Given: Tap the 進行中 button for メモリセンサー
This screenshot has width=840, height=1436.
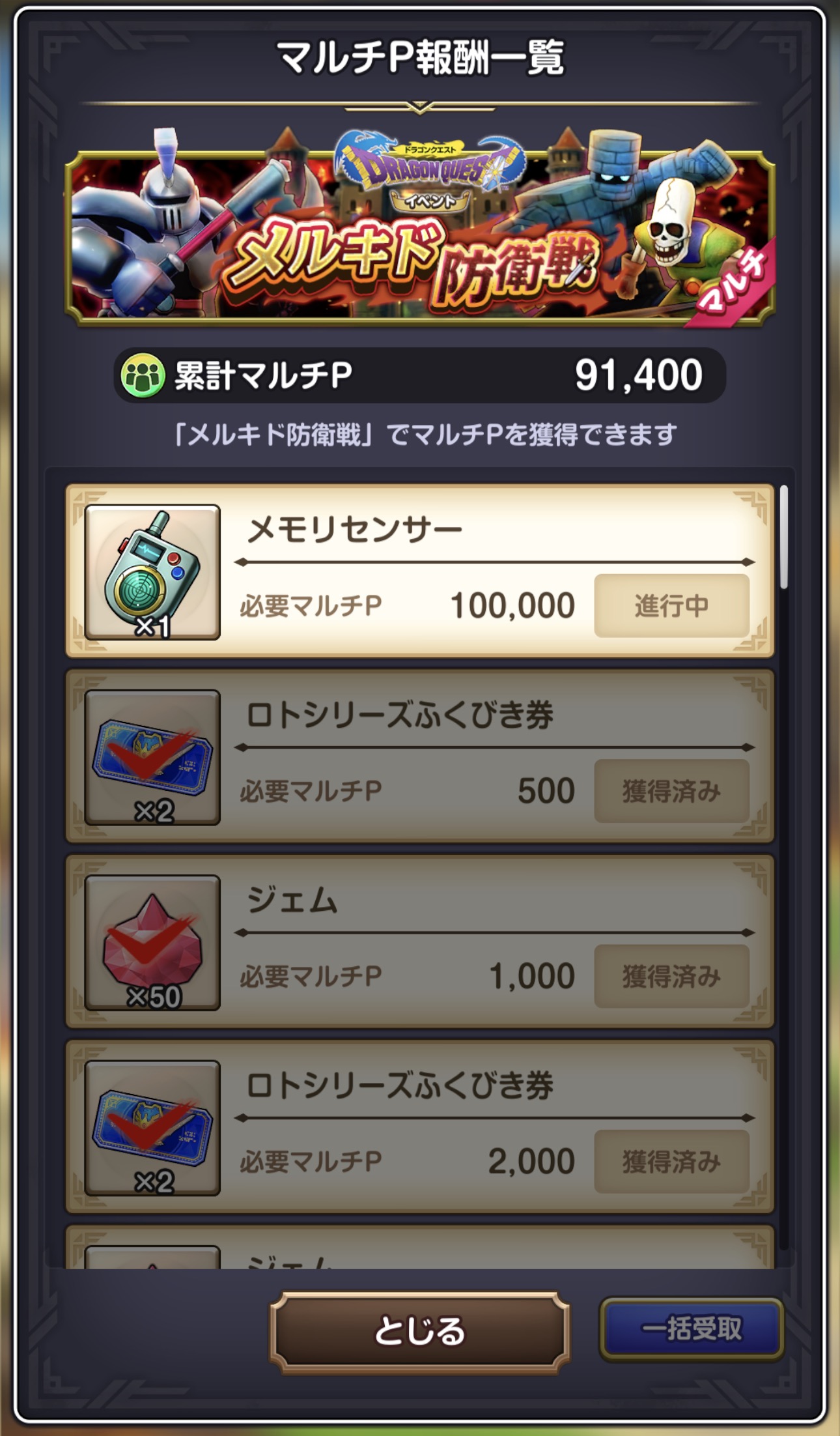Looking at the screenshot, I should point(671,606).
